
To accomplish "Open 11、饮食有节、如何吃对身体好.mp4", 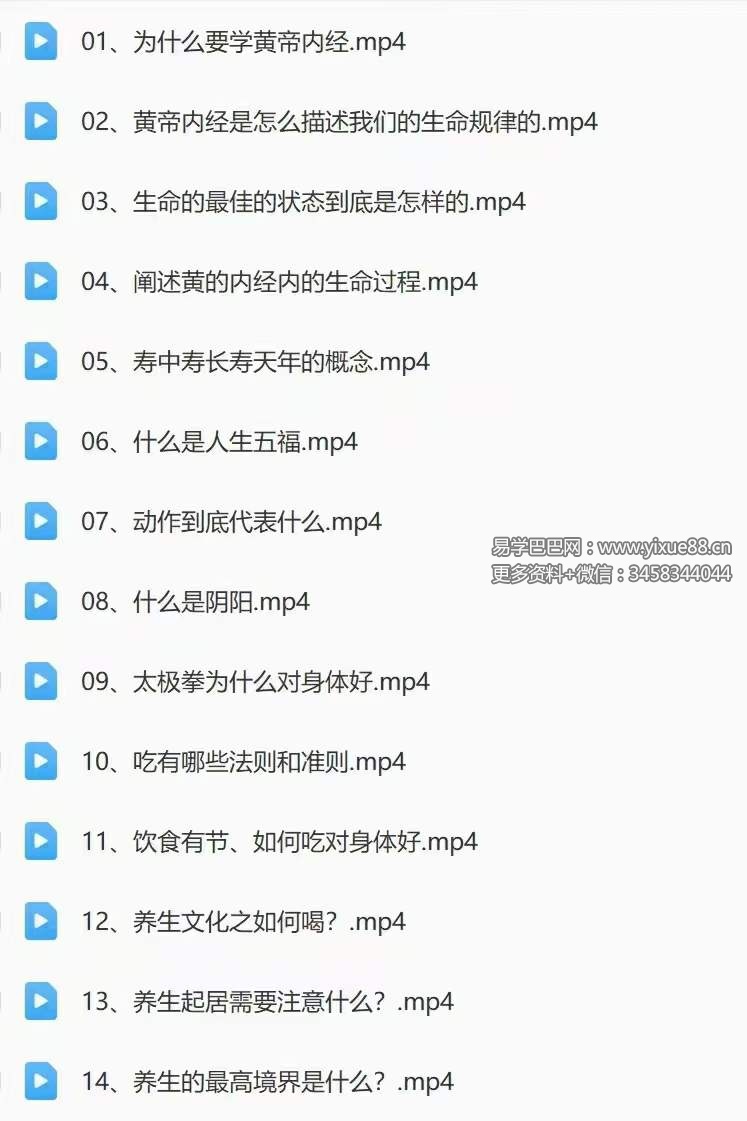I will click(280, 842).
